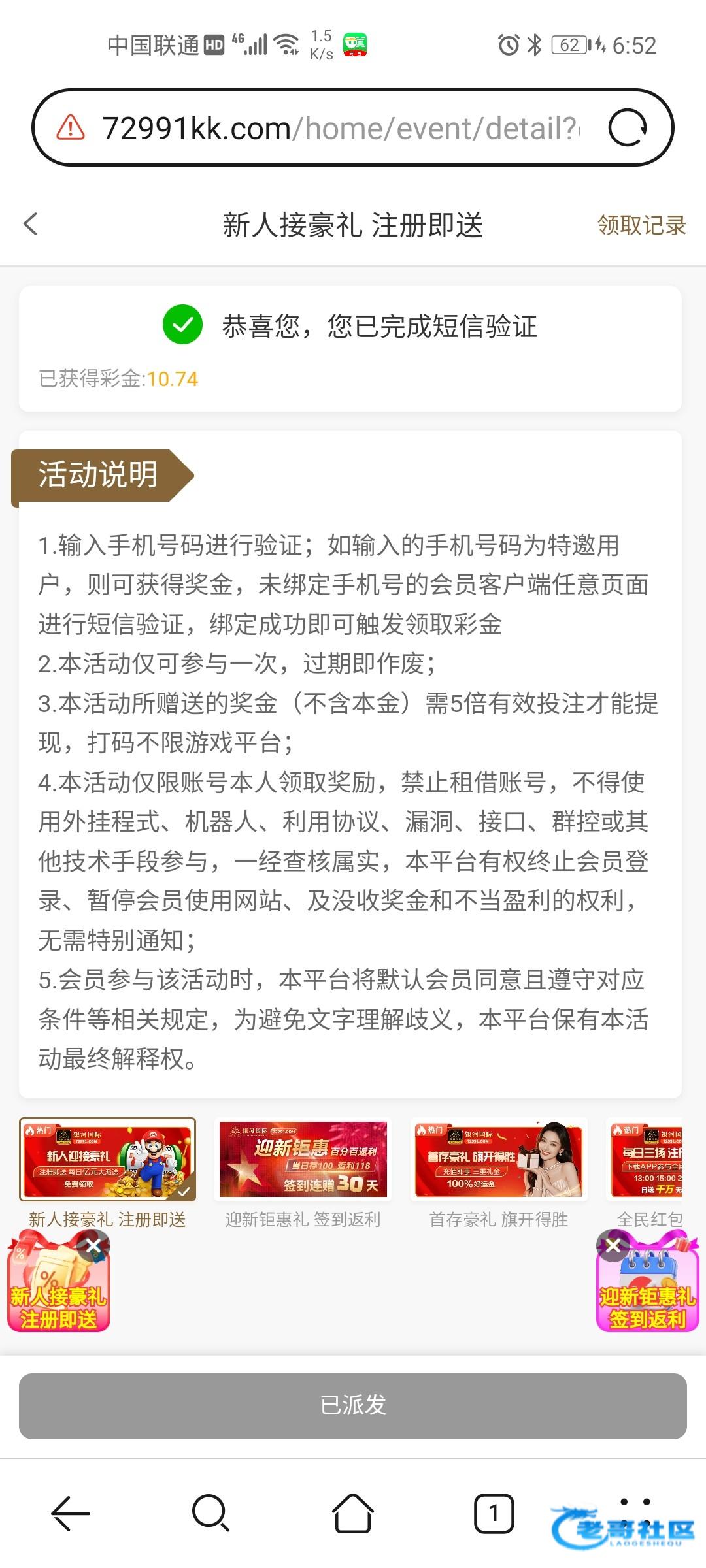This screenshot has height=1568, width=706.
Task: Open the 迎新钜惠礼 签到返利 floating promo
Action: (x=648, y=1297)
